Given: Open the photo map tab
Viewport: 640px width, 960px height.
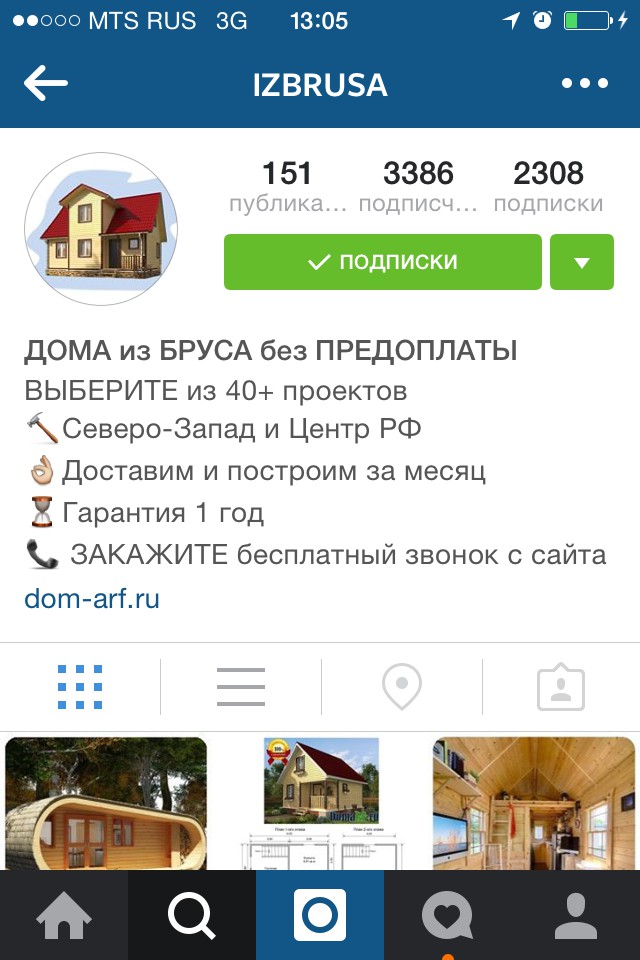Looking at the screenshot, I should pyautogui.click(x=402, y=687).
